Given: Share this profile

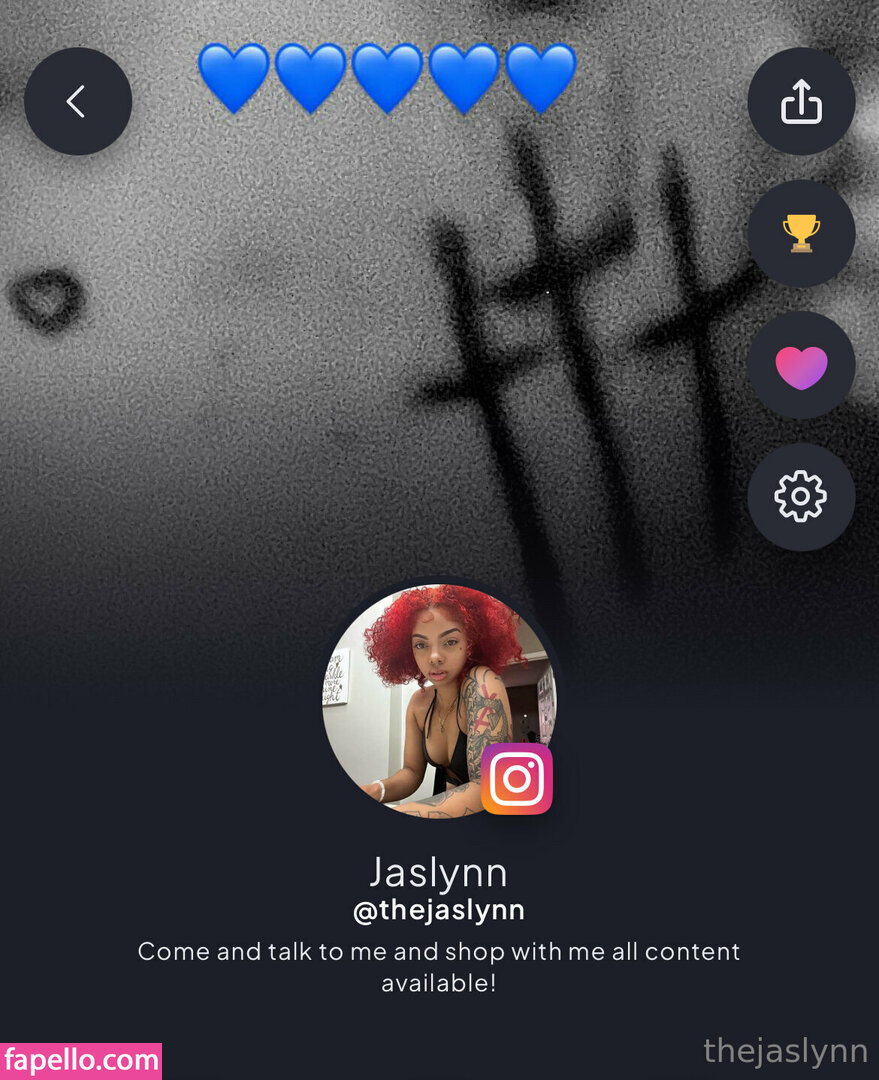Looking at the screenshot, I should pos(801,101).
